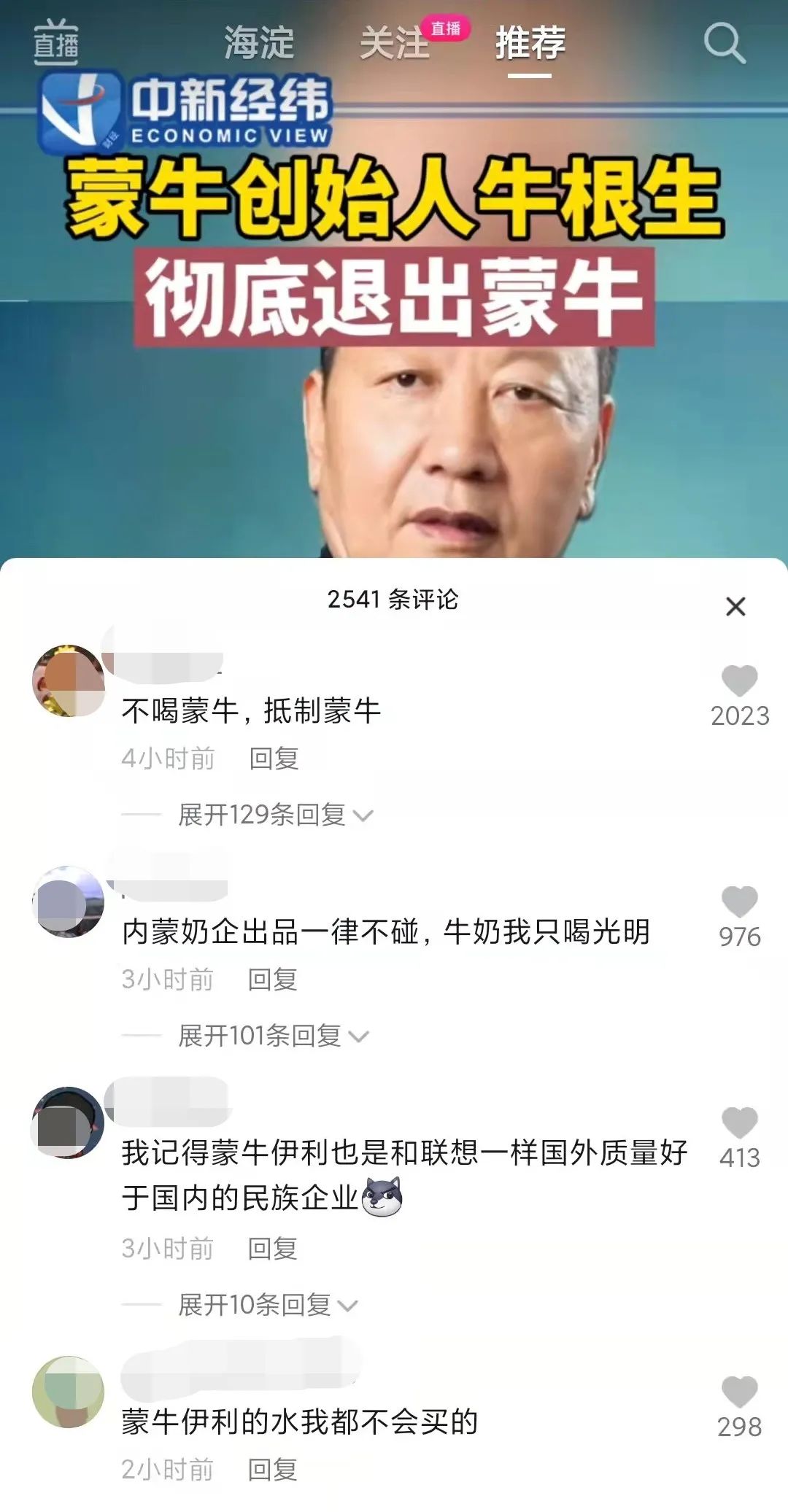Like the comment 不喝蒙牛，抵制蒙牛
The image size is (788, 1512).
click(739, 682)
